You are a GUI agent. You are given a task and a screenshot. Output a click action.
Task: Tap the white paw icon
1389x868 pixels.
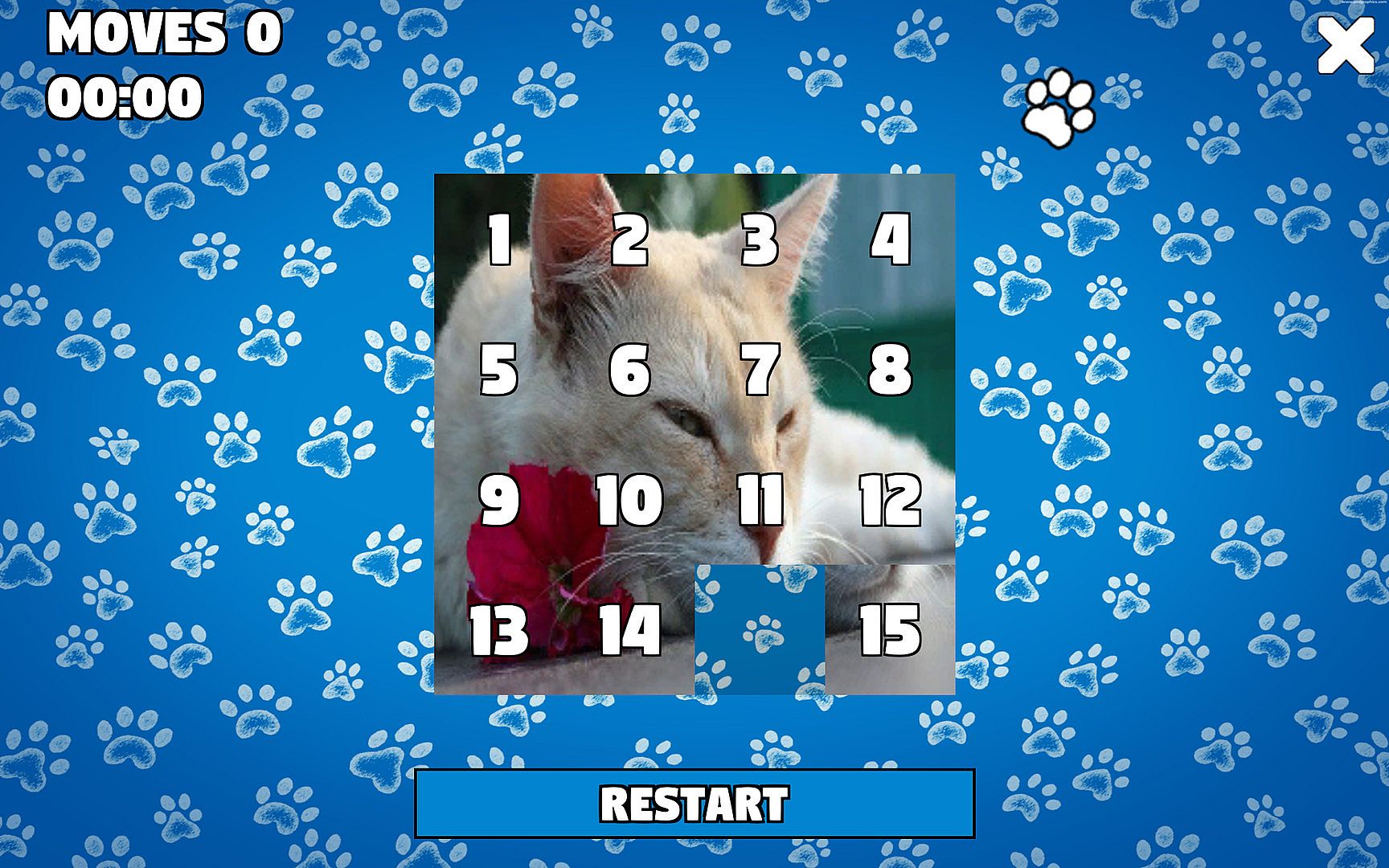click(x=1059, y=109)
